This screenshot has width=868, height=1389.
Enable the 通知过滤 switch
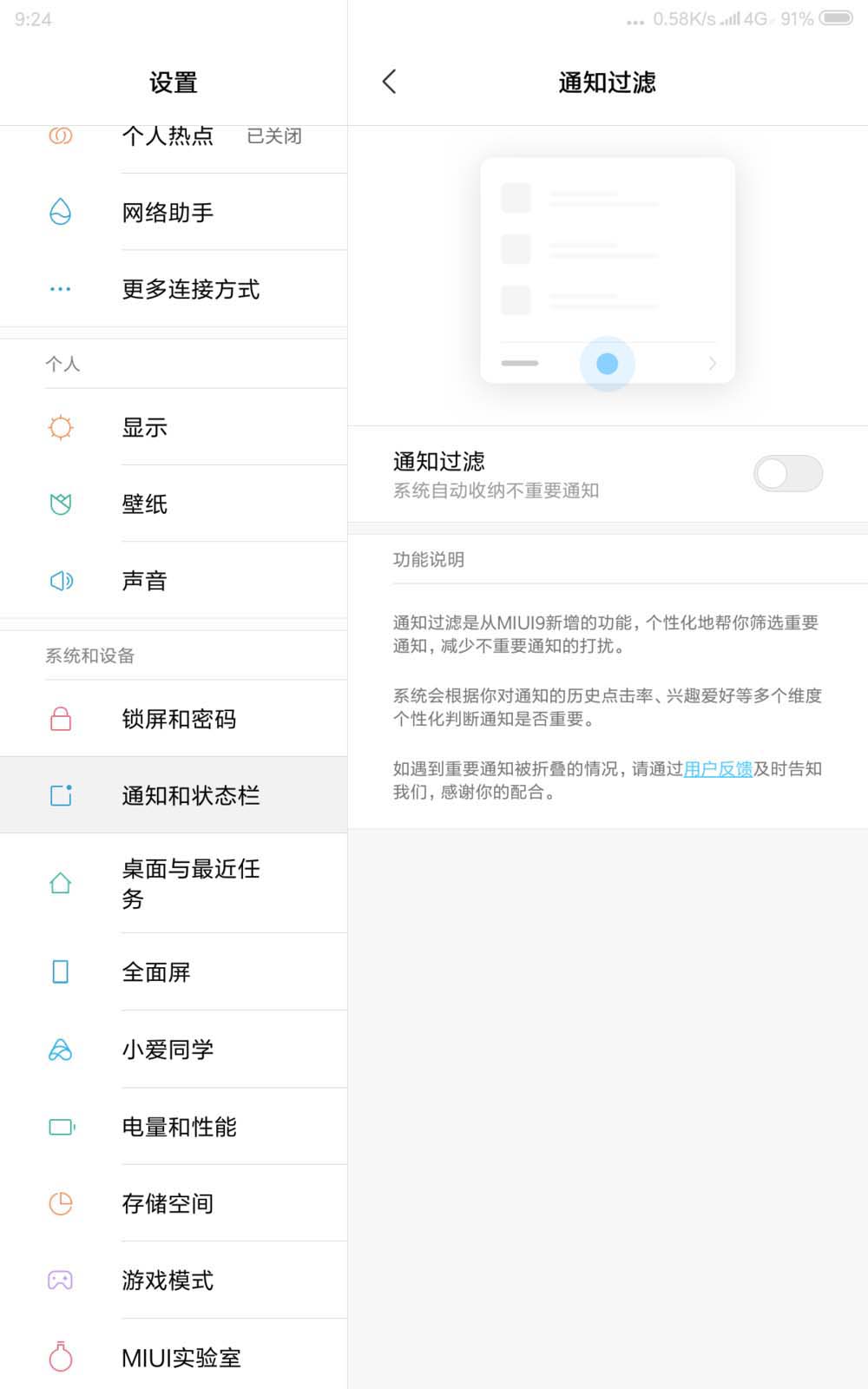coord(787,474)
